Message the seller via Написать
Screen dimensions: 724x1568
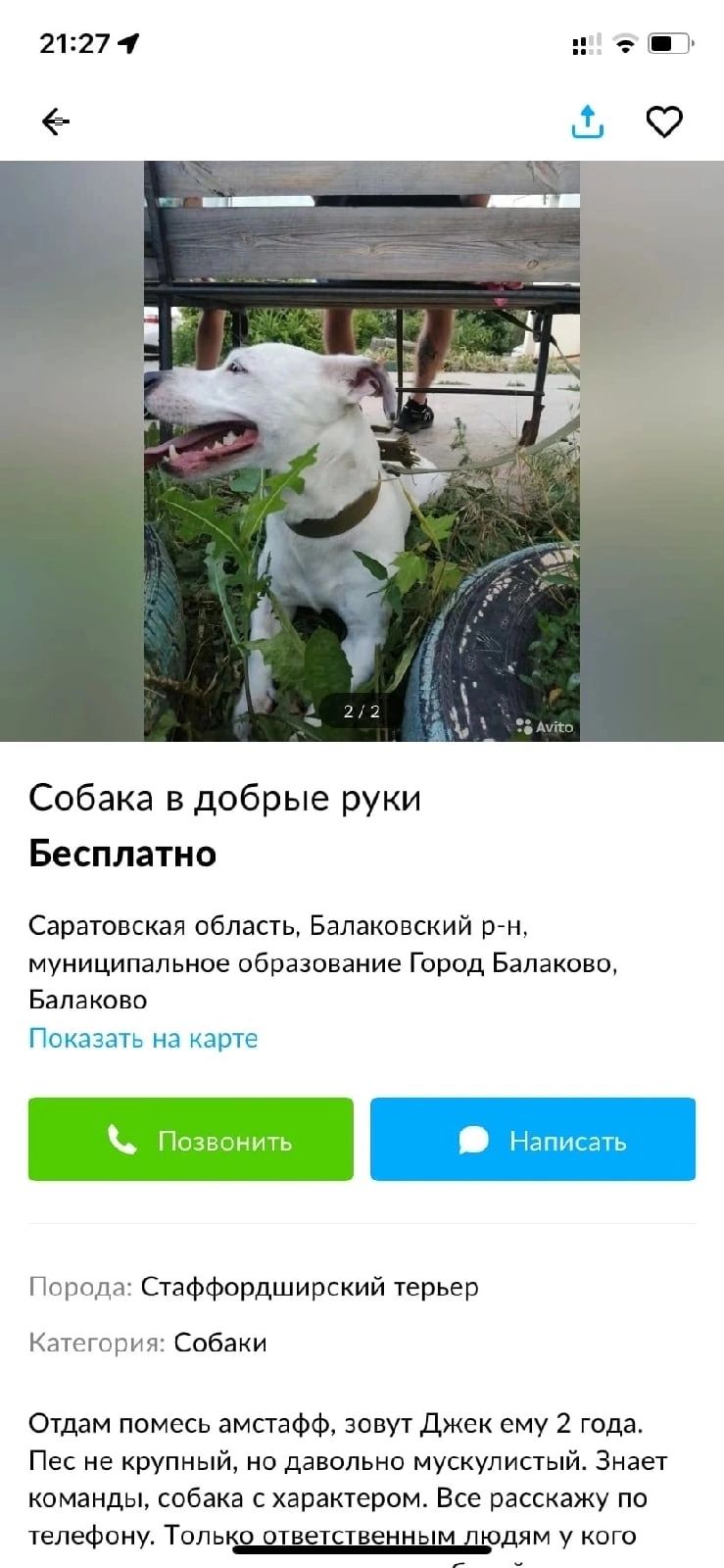[533, 1139]
